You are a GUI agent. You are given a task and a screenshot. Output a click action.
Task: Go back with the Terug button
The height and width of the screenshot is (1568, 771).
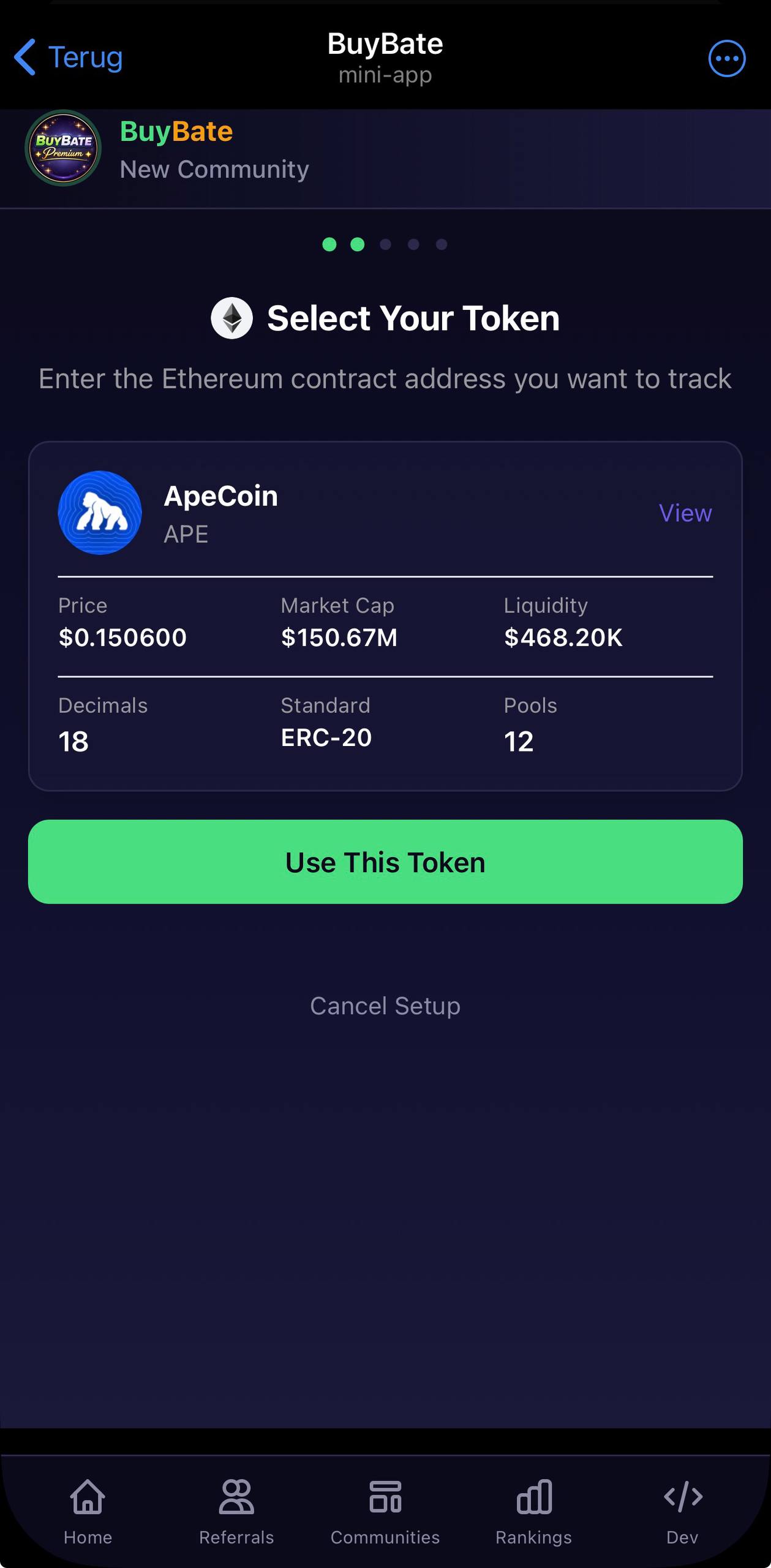point(69,58)
